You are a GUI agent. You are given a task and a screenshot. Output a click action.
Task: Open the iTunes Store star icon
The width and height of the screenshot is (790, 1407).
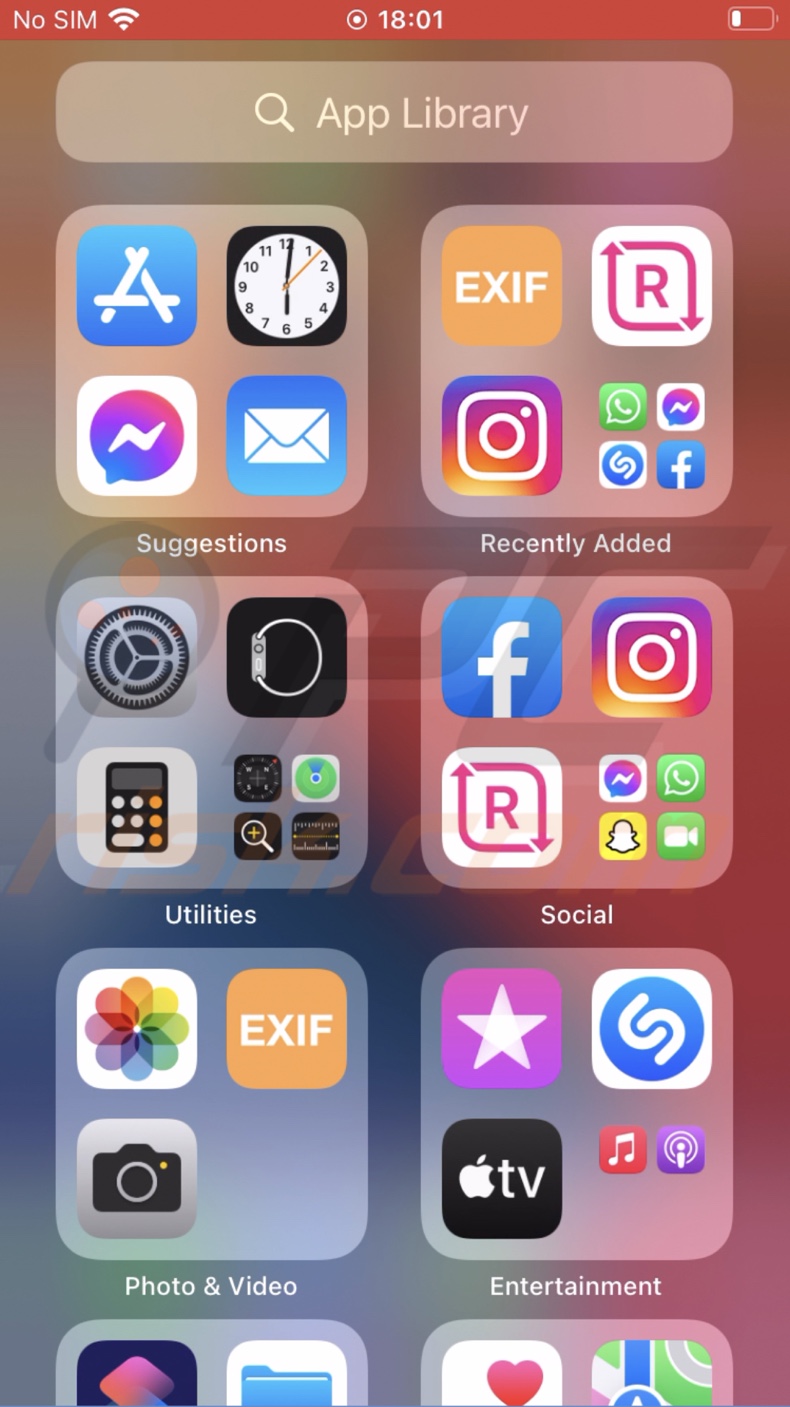click(x=501, y=1028)
